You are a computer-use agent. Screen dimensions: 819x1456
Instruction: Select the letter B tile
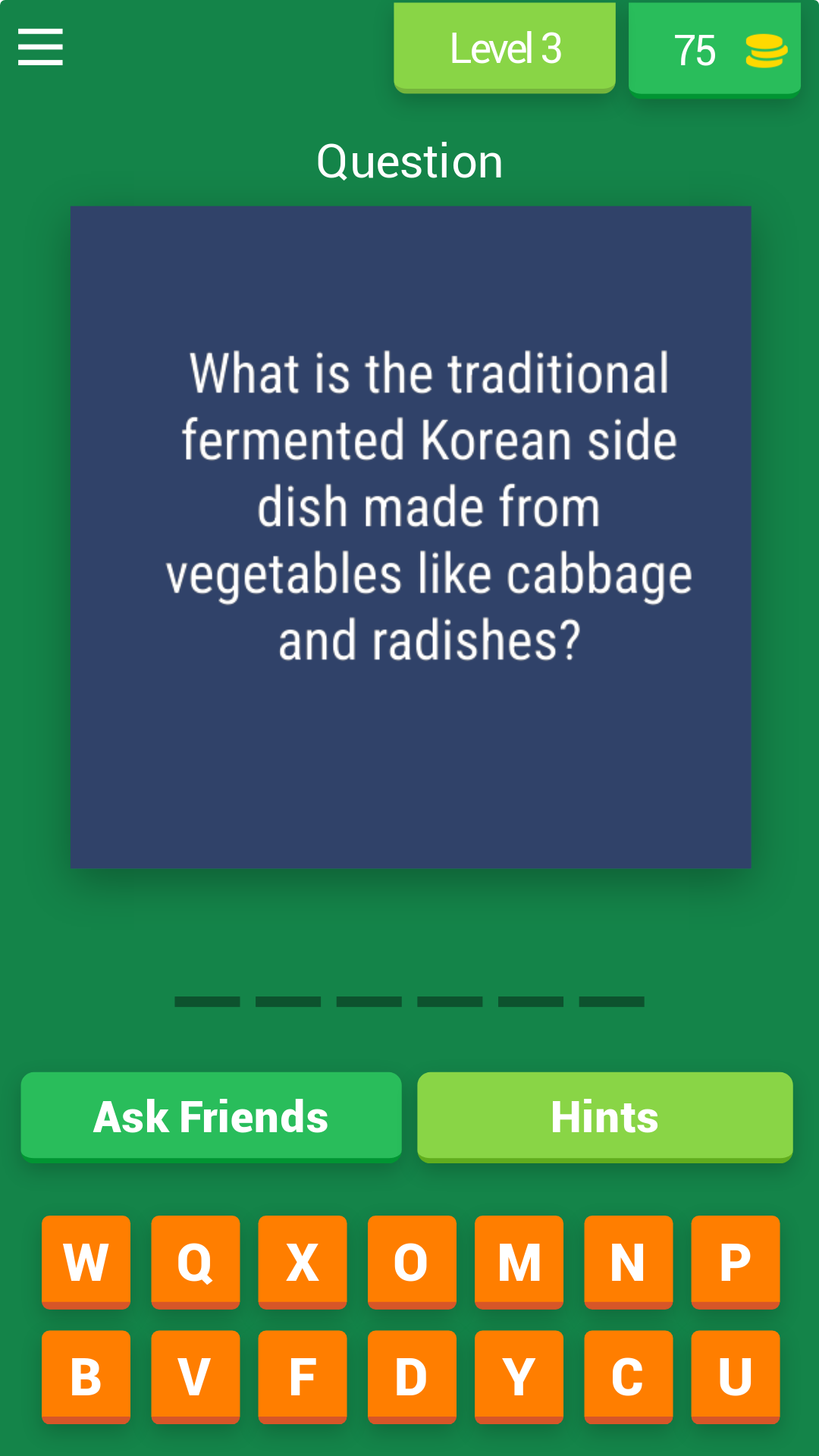[x=86, y=1376]
